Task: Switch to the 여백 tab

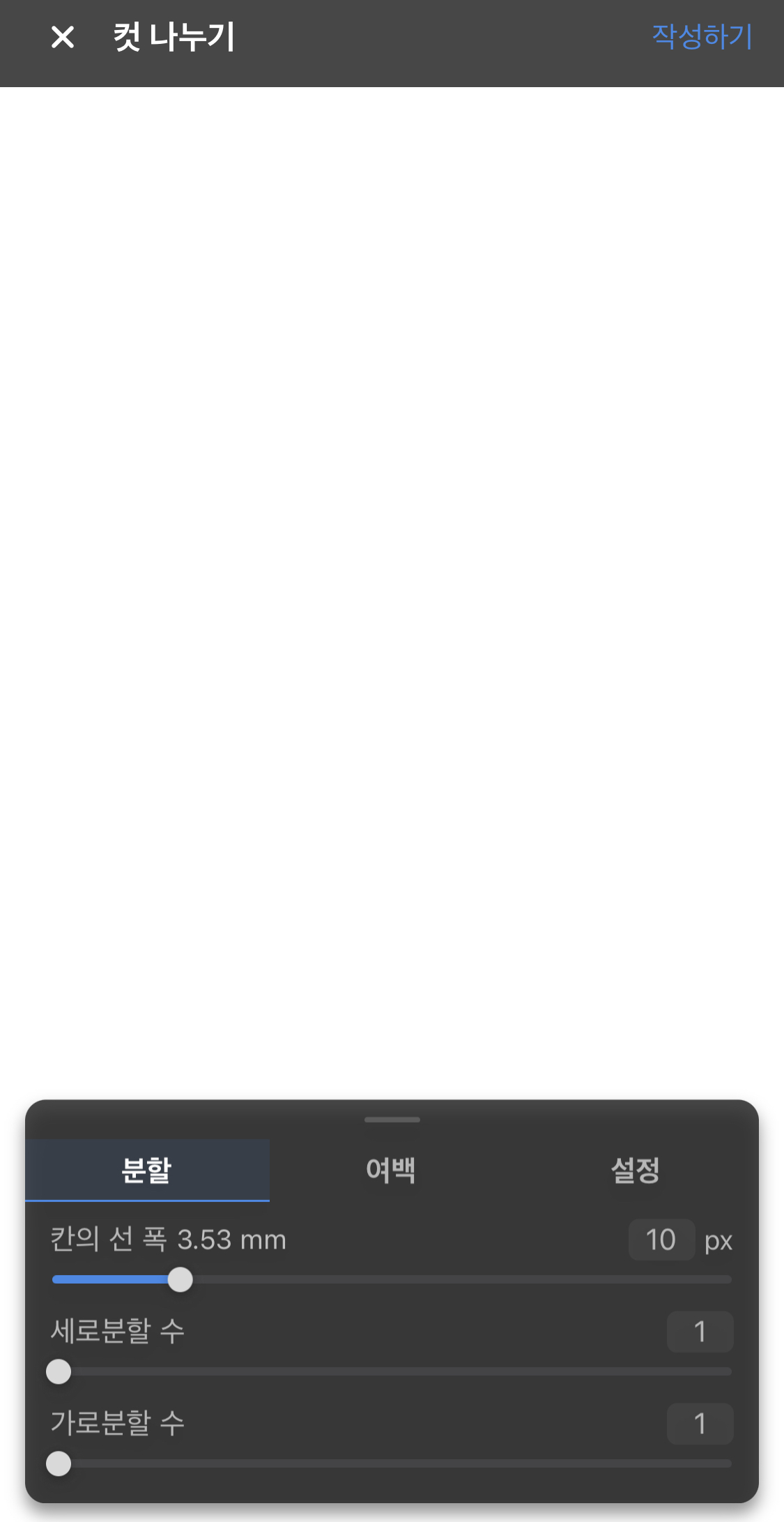Action: point(391,1170)
